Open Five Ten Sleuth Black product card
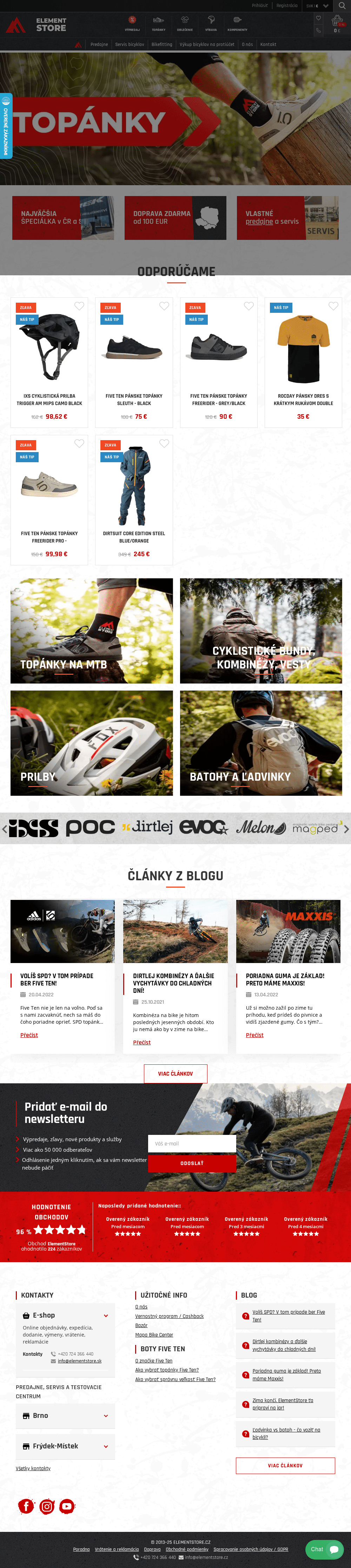This screenshot has width=351, height=1568. coord(134,362)
